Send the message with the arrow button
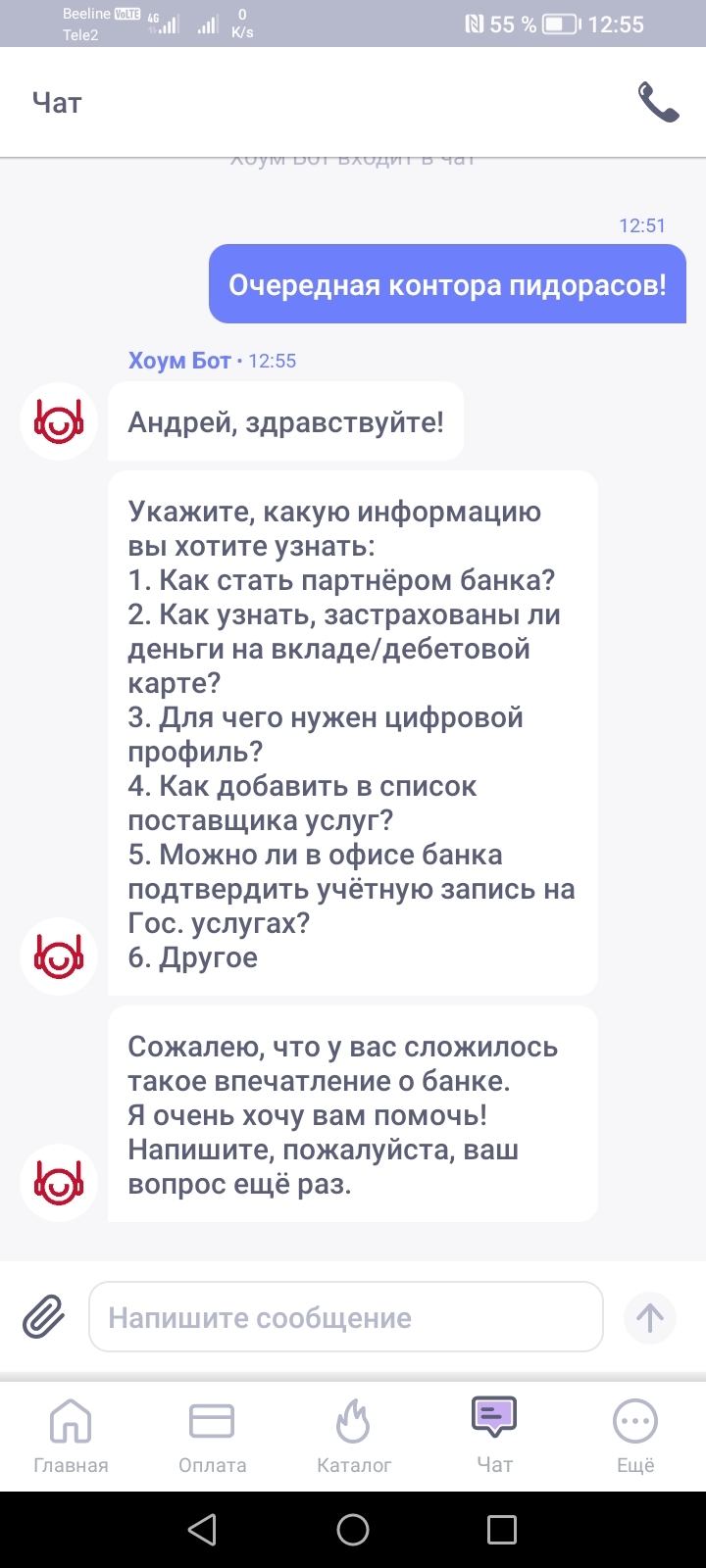The height and width of the screenshot is (1568, 706). [649, 1317]
